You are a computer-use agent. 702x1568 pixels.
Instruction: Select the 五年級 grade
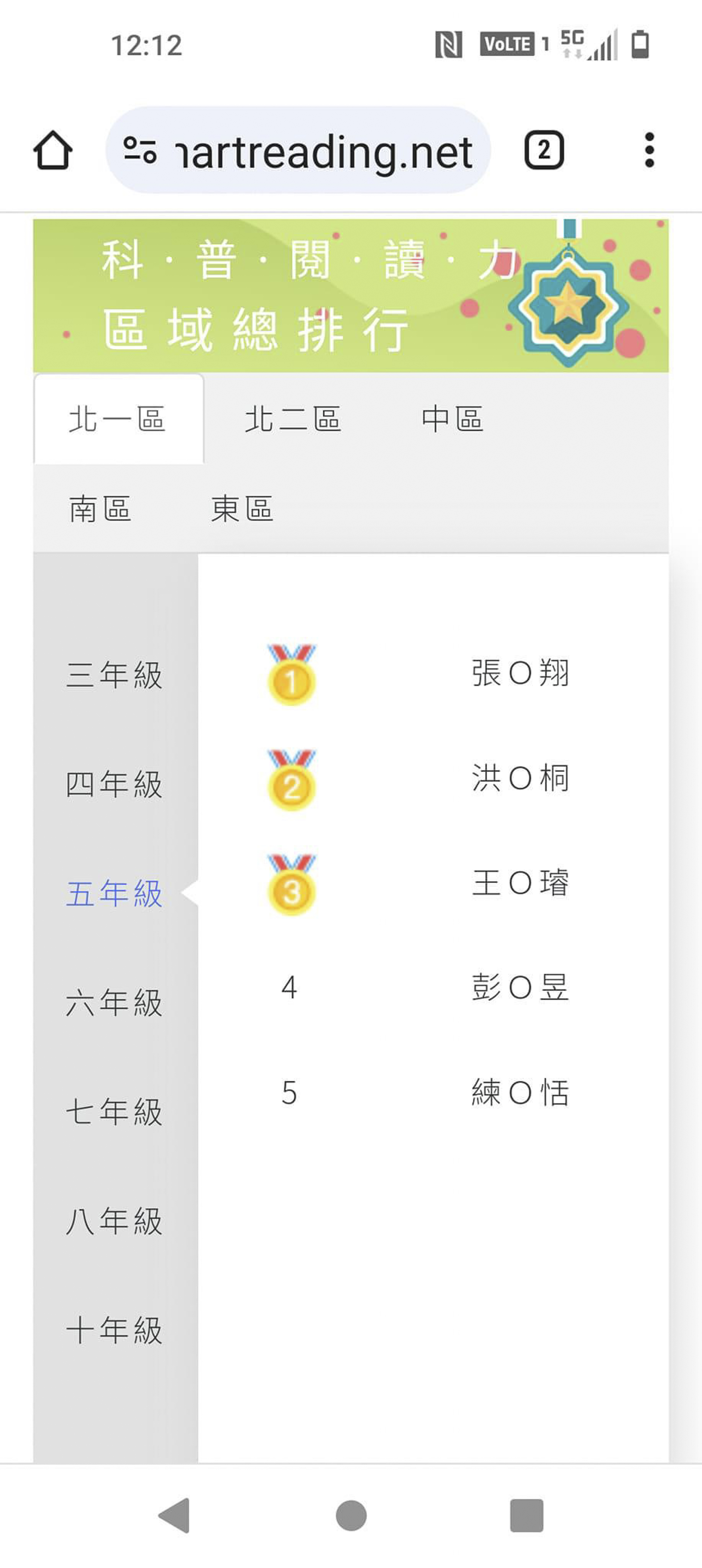114,893
